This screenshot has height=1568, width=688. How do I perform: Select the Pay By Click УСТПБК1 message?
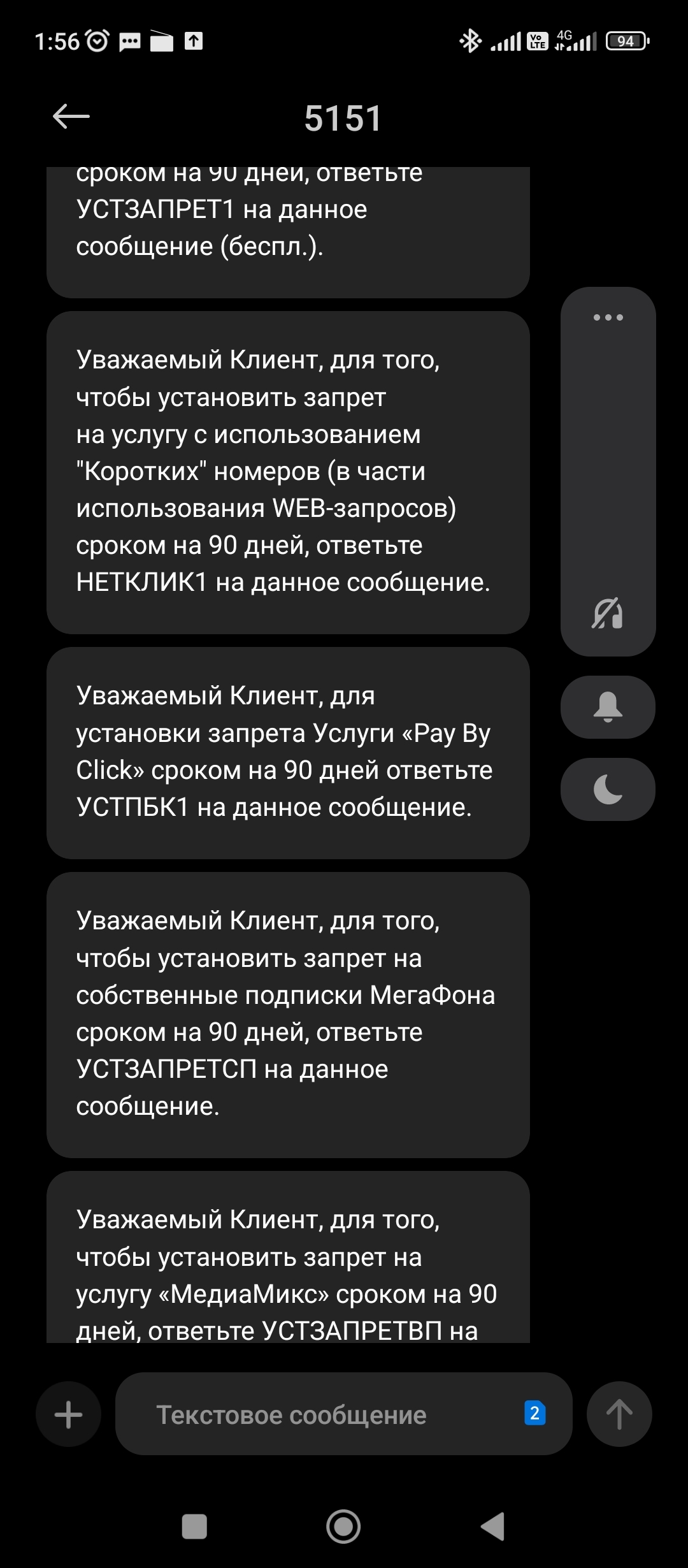[x=288, y=752]
